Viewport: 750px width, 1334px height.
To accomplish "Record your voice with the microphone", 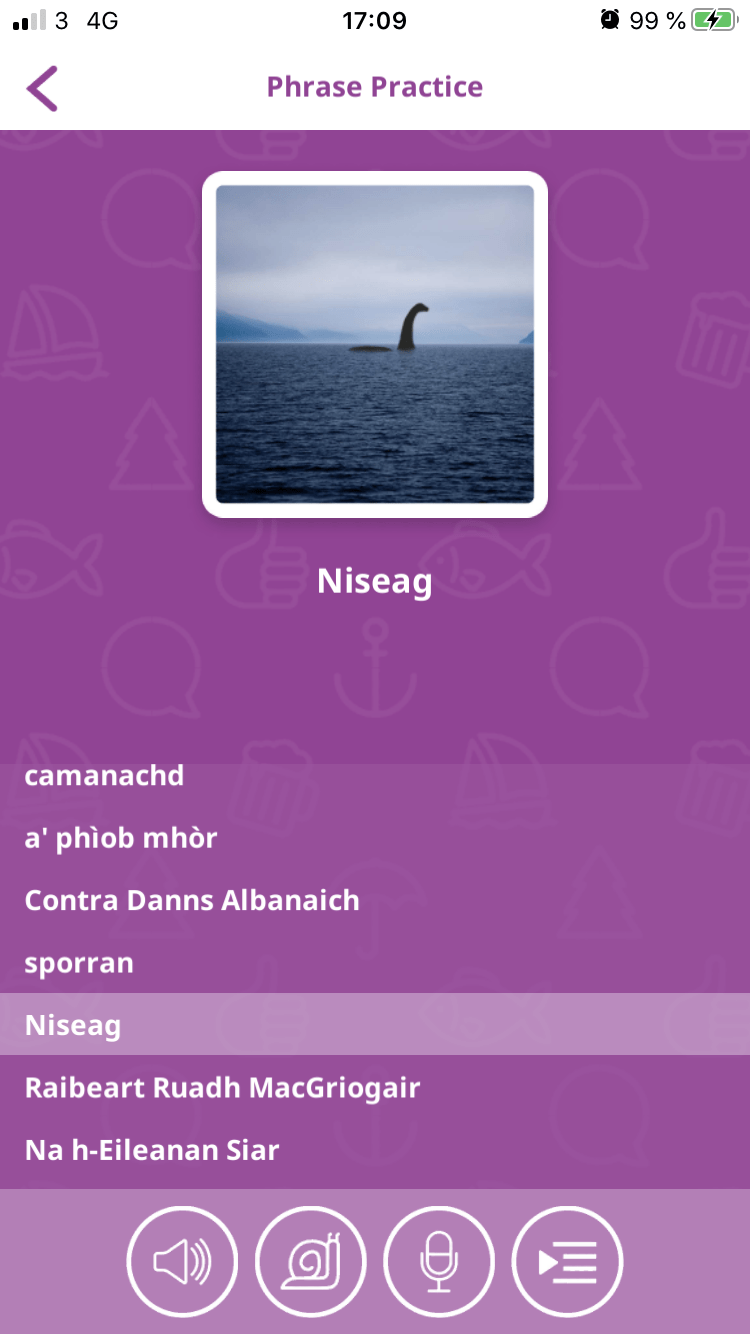I will click(x=439, y=1262).
